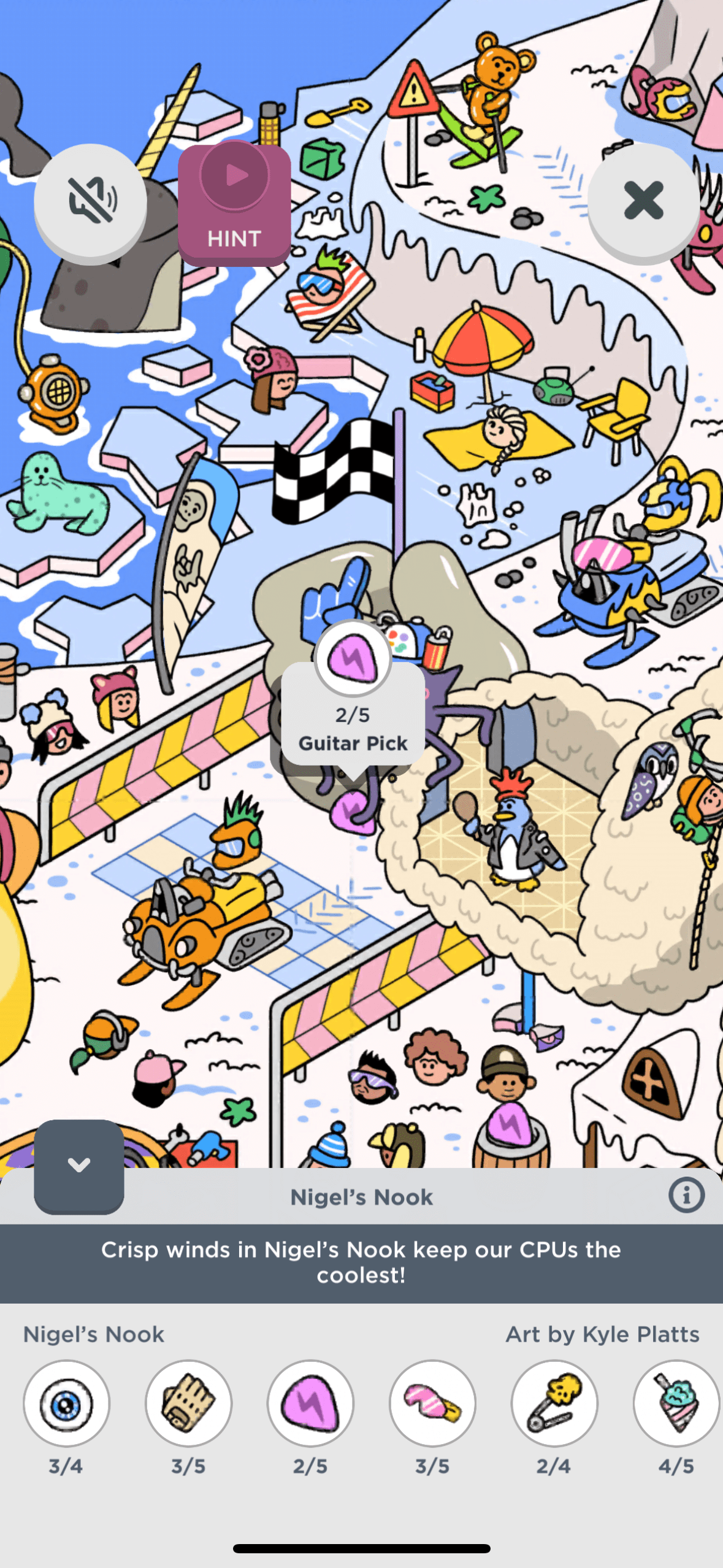Viewport: 723px width, 1568px height.
Task: Select the eyeball item marked 3/4
Action: (66, 1404)
